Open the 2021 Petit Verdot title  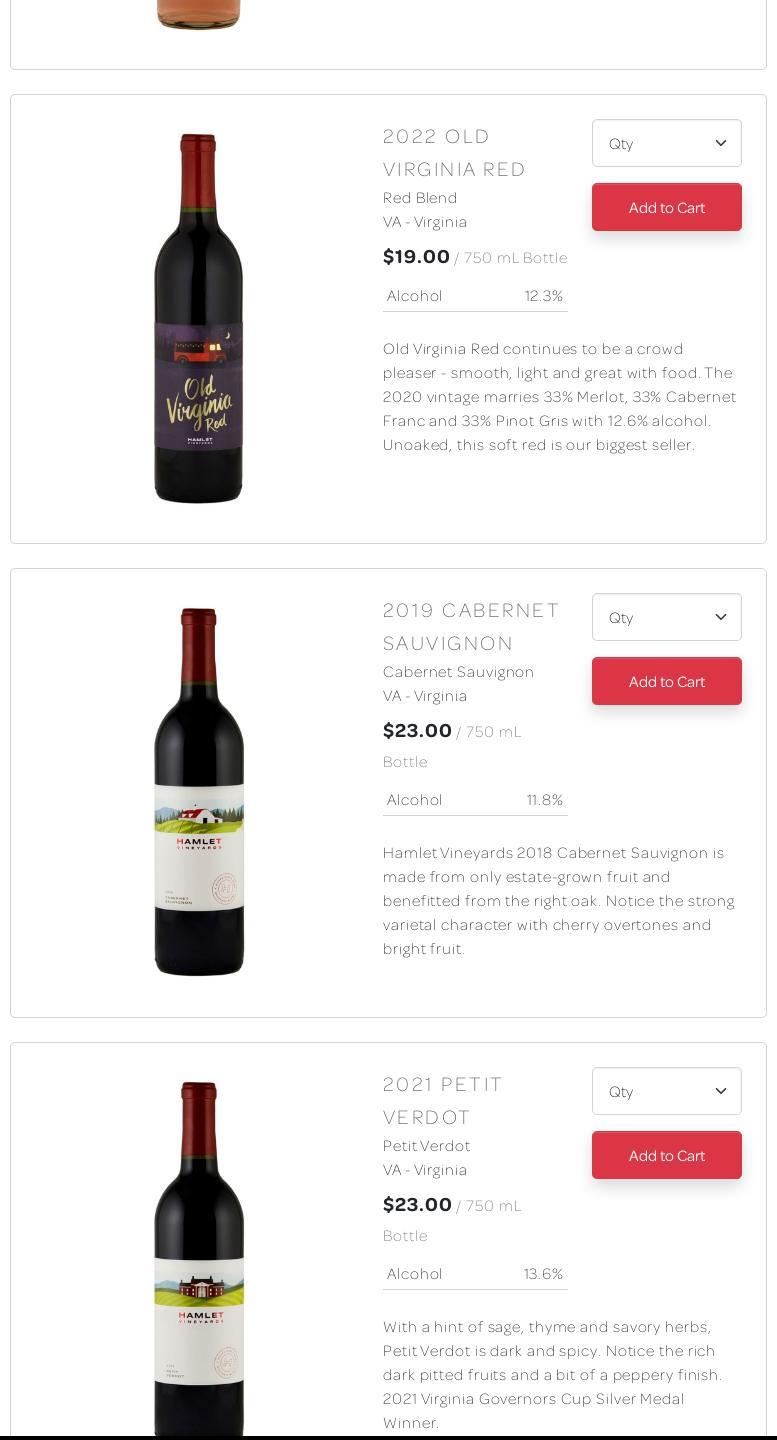(443, 1100)
